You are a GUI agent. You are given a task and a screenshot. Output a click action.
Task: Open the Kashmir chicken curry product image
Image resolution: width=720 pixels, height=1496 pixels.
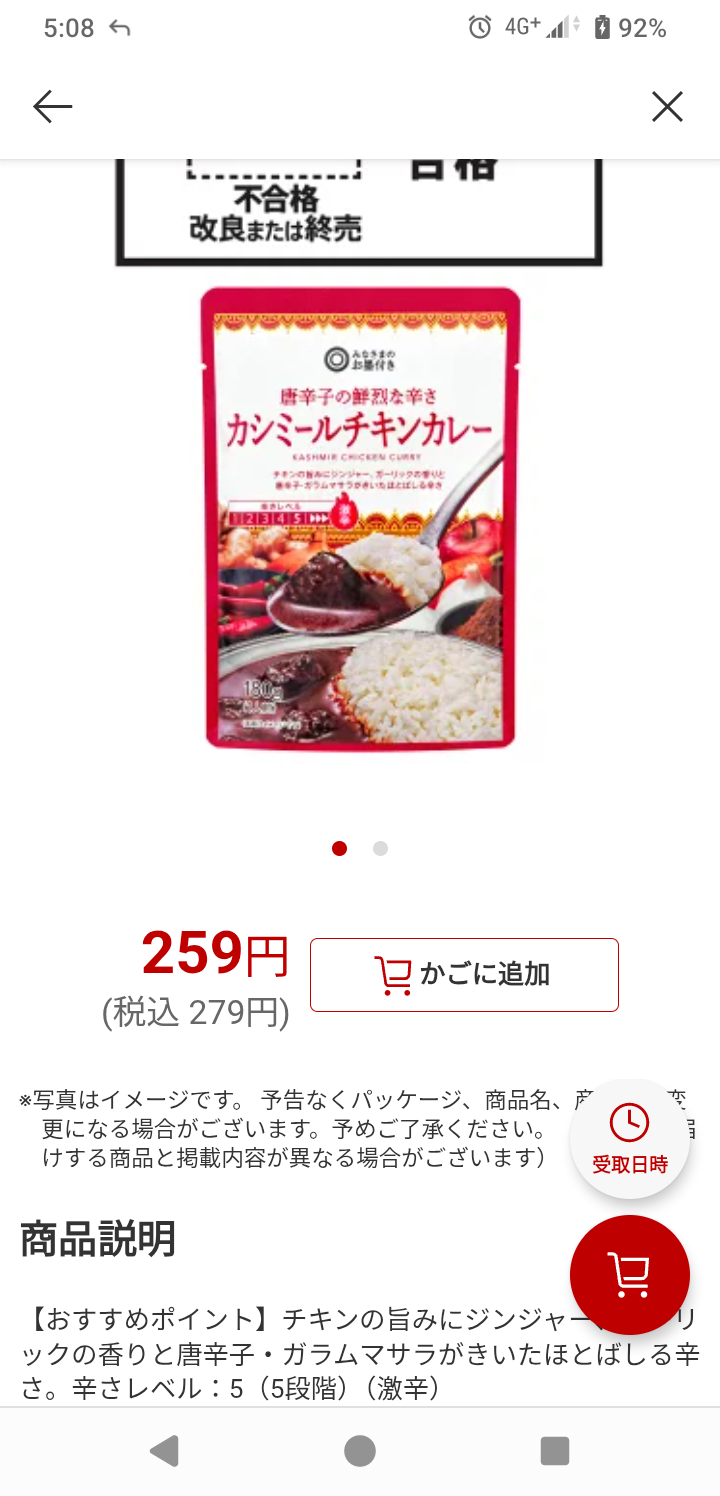coord(360,518)
